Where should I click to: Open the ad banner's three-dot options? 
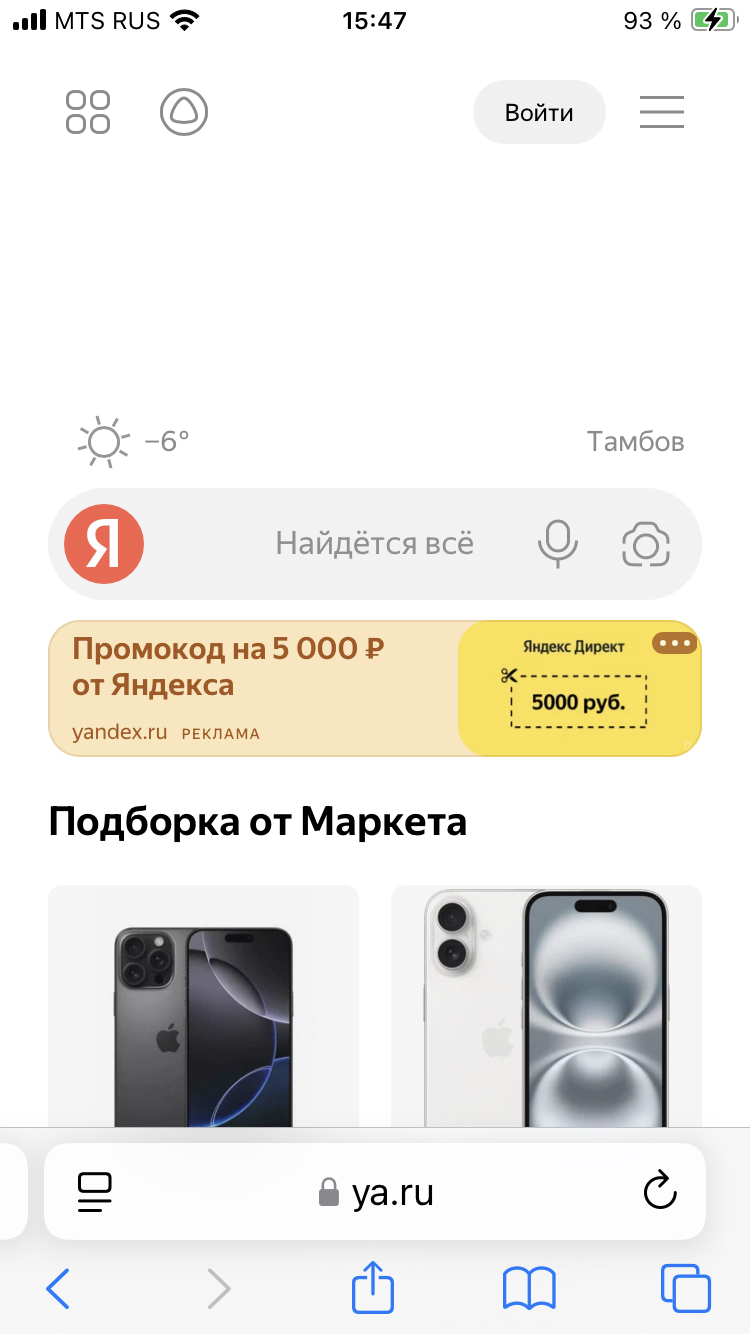click(x=675, y=643)
